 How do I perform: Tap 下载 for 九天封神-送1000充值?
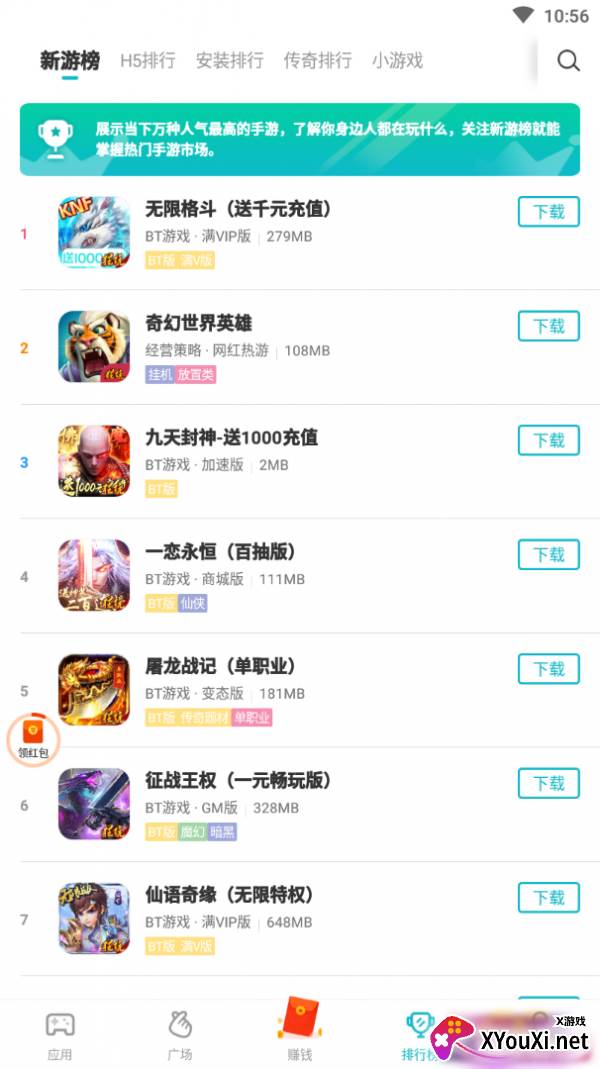pos(548,440)
